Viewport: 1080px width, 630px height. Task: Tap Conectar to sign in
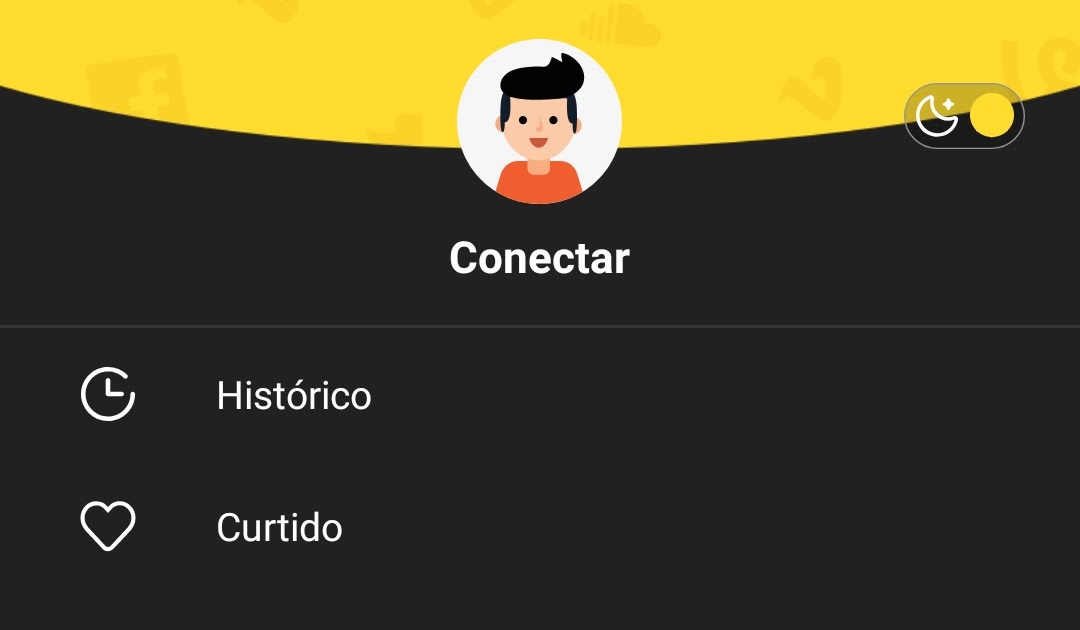539,258
